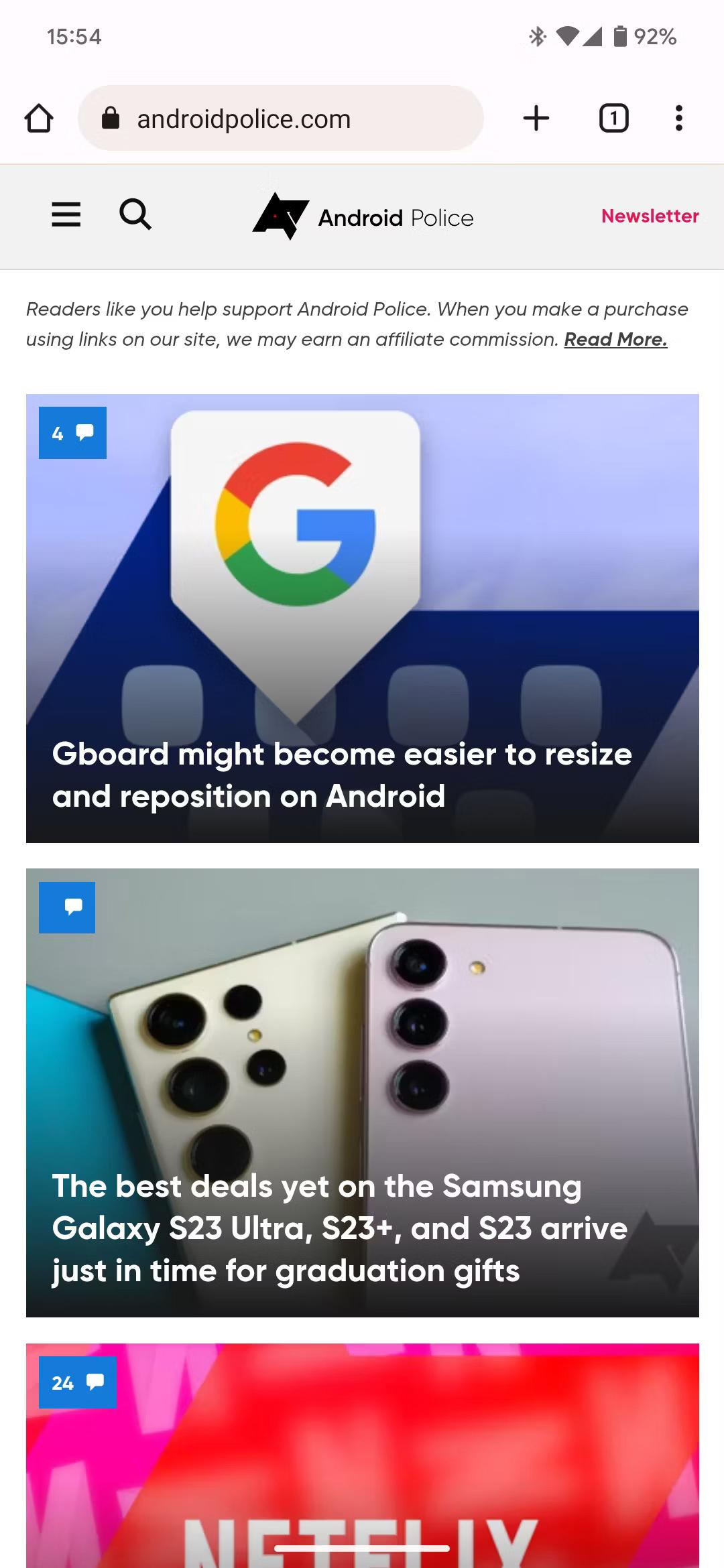Open comments on the Galaxy S23 deals article
The height and width of the screenshot is (1568, 724).
[67, 907]
